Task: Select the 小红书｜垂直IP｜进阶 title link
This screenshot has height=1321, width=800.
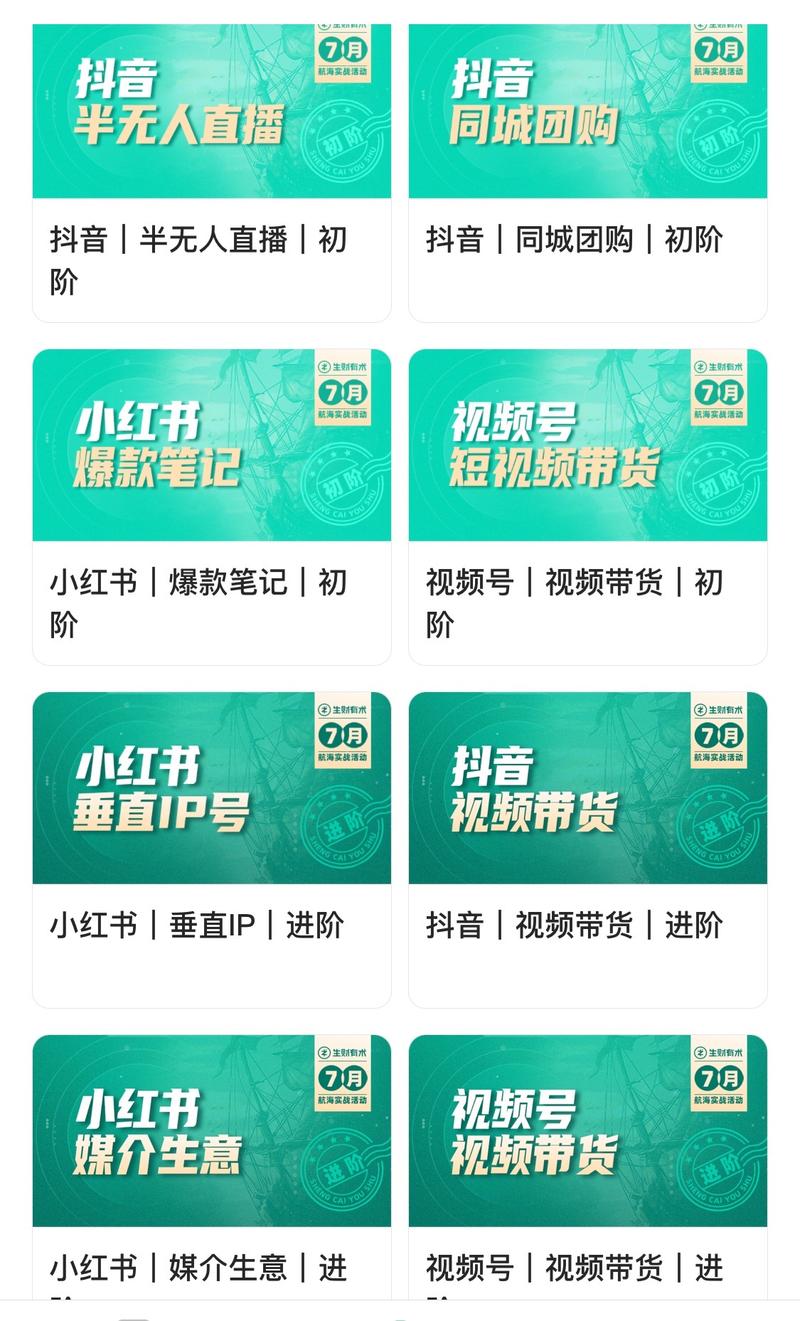Action: tap(197, 927)
